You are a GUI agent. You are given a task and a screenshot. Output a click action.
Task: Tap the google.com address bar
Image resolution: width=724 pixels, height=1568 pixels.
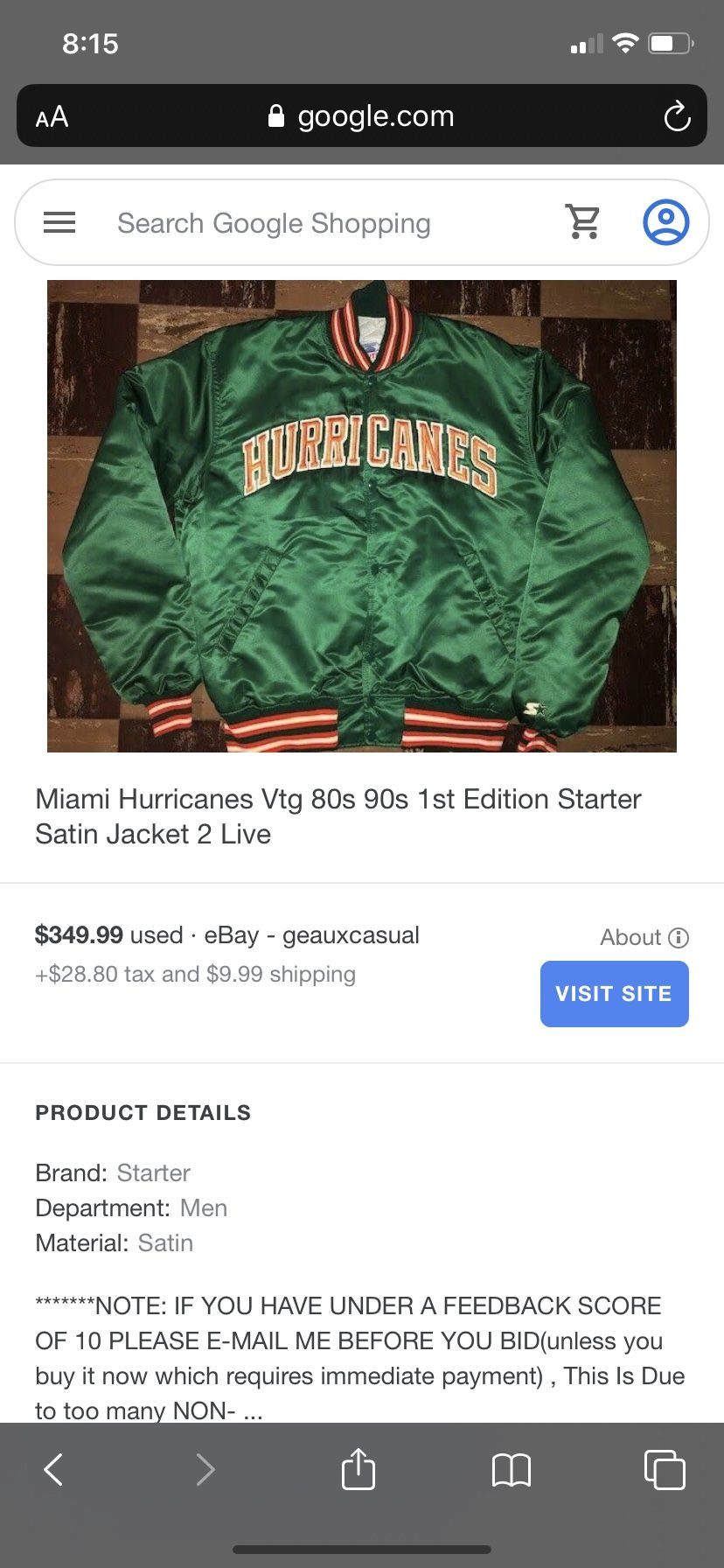[x=361, y=116]
